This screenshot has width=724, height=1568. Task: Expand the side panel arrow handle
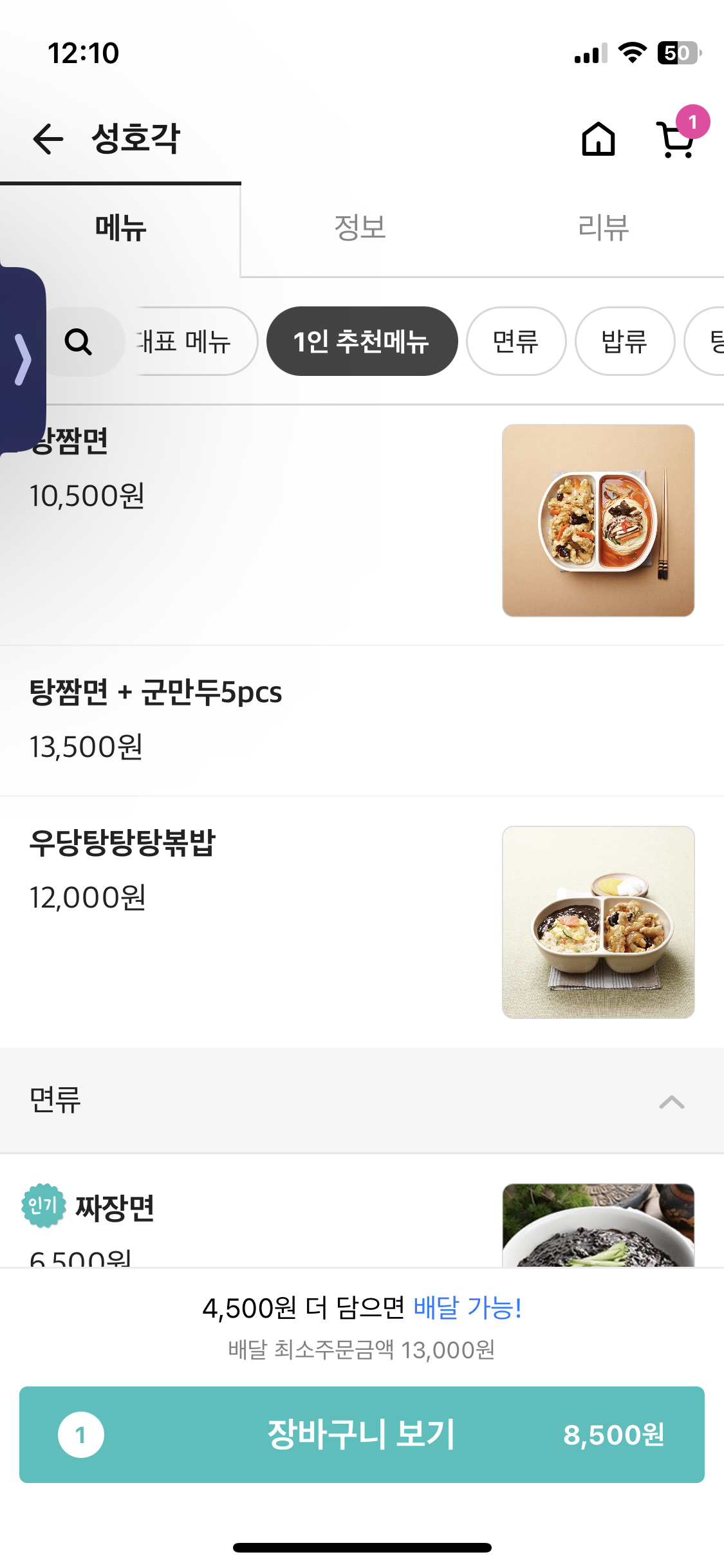(x=23, y=359)
